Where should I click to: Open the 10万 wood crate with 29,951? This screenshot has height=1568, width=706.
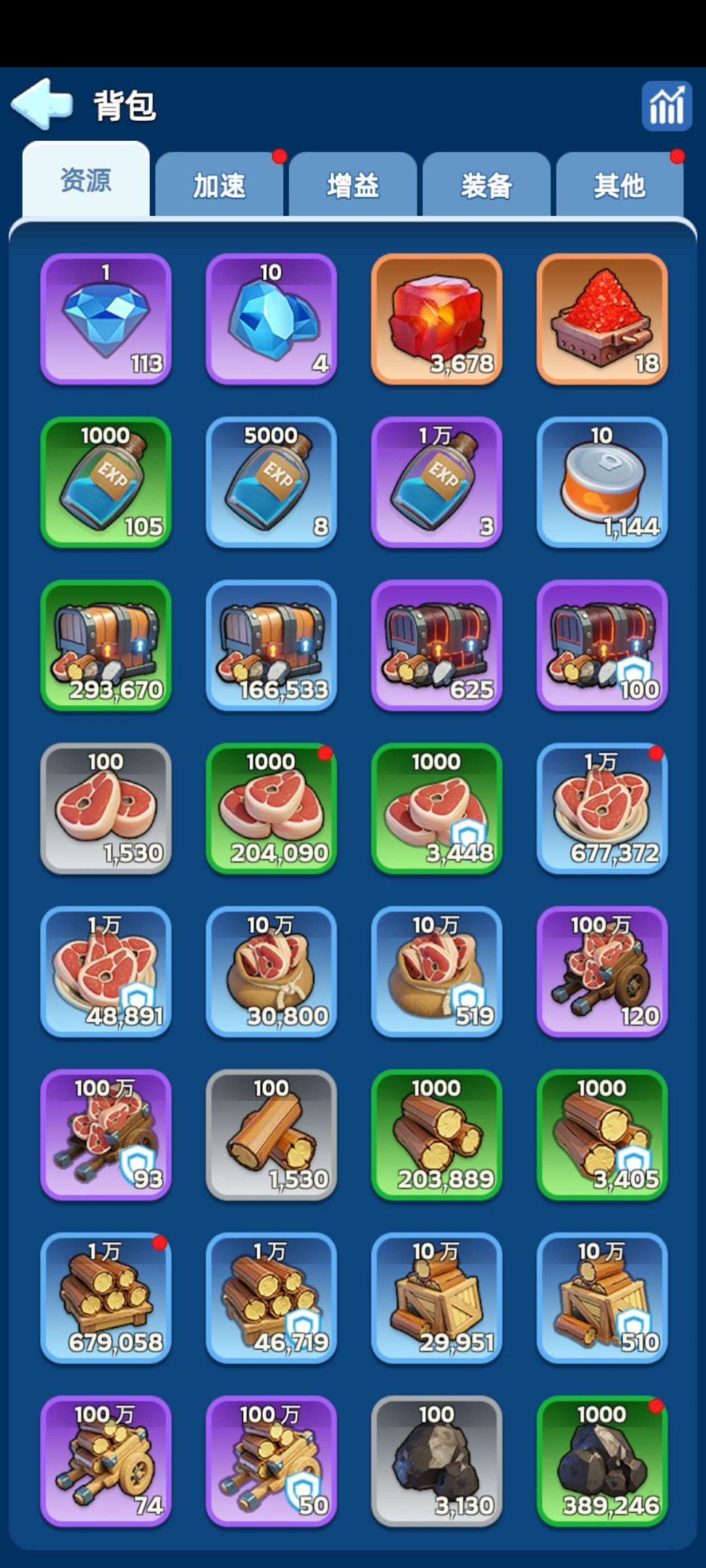437,1298
